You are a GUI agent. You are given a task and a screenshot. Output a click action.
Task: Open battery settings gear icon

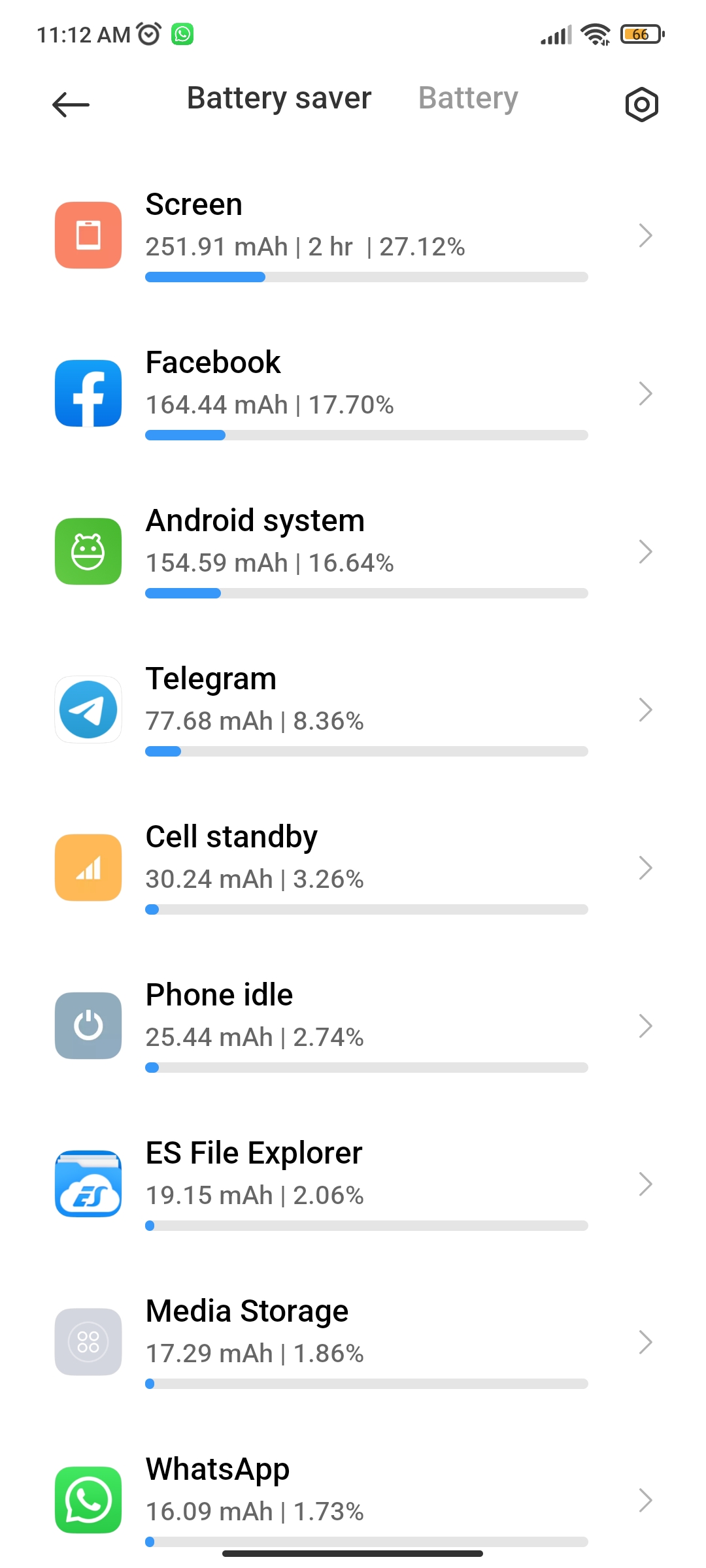pos(641,105)
